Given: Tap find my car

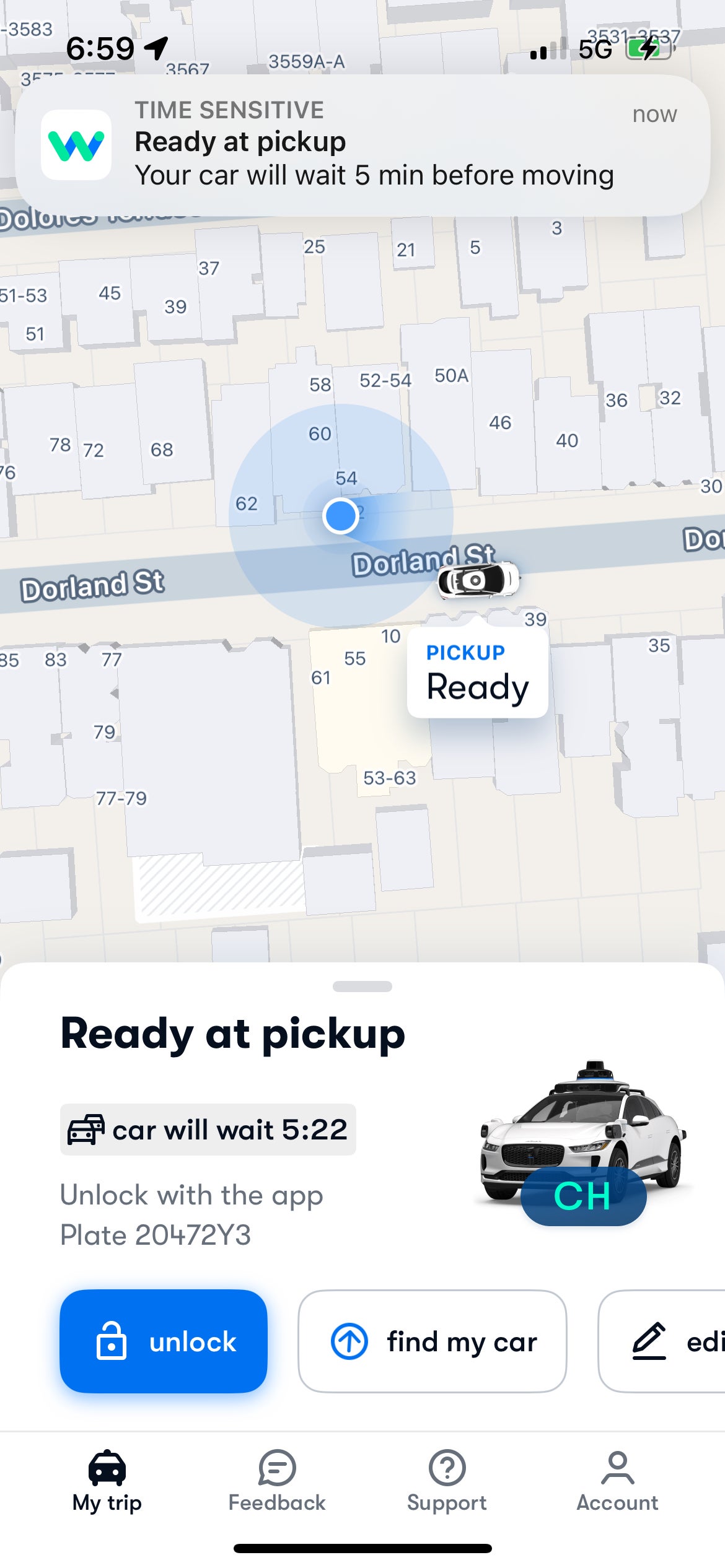Looking at the screenshot, I should (x=433, y=1341).
